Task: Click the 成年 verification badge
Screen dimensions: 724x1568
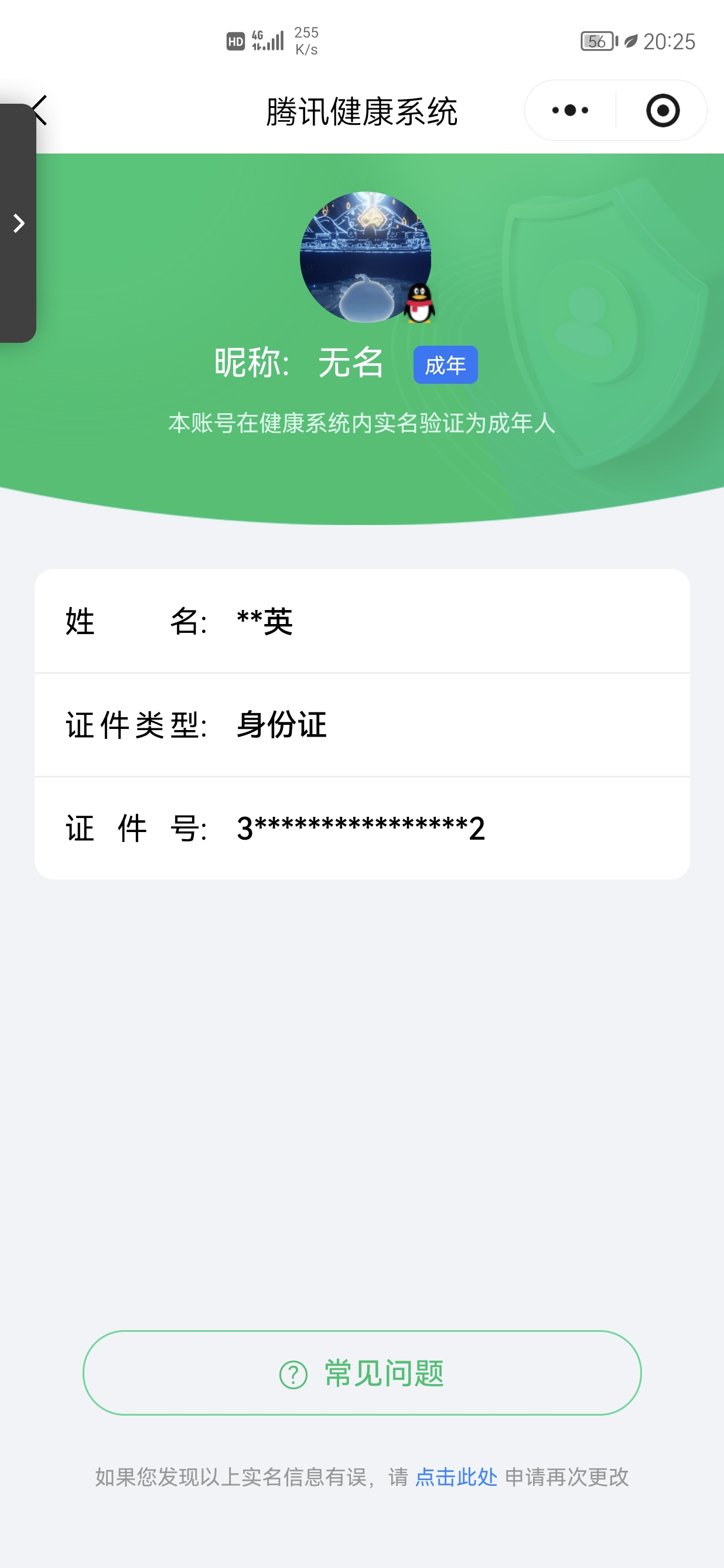Action: pos(445,364)
